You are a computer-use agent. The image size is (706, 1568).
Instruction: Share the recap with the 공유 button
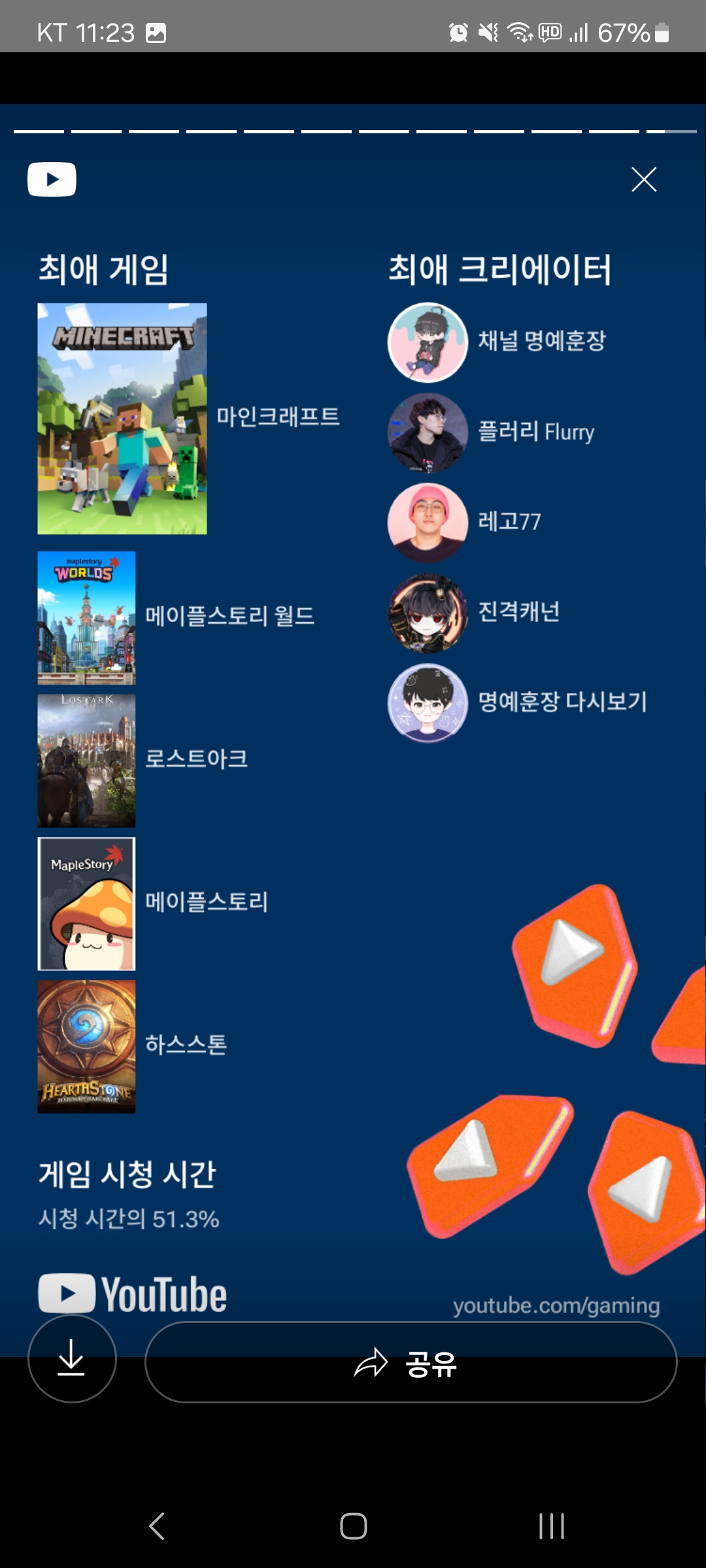[411, 1363]
